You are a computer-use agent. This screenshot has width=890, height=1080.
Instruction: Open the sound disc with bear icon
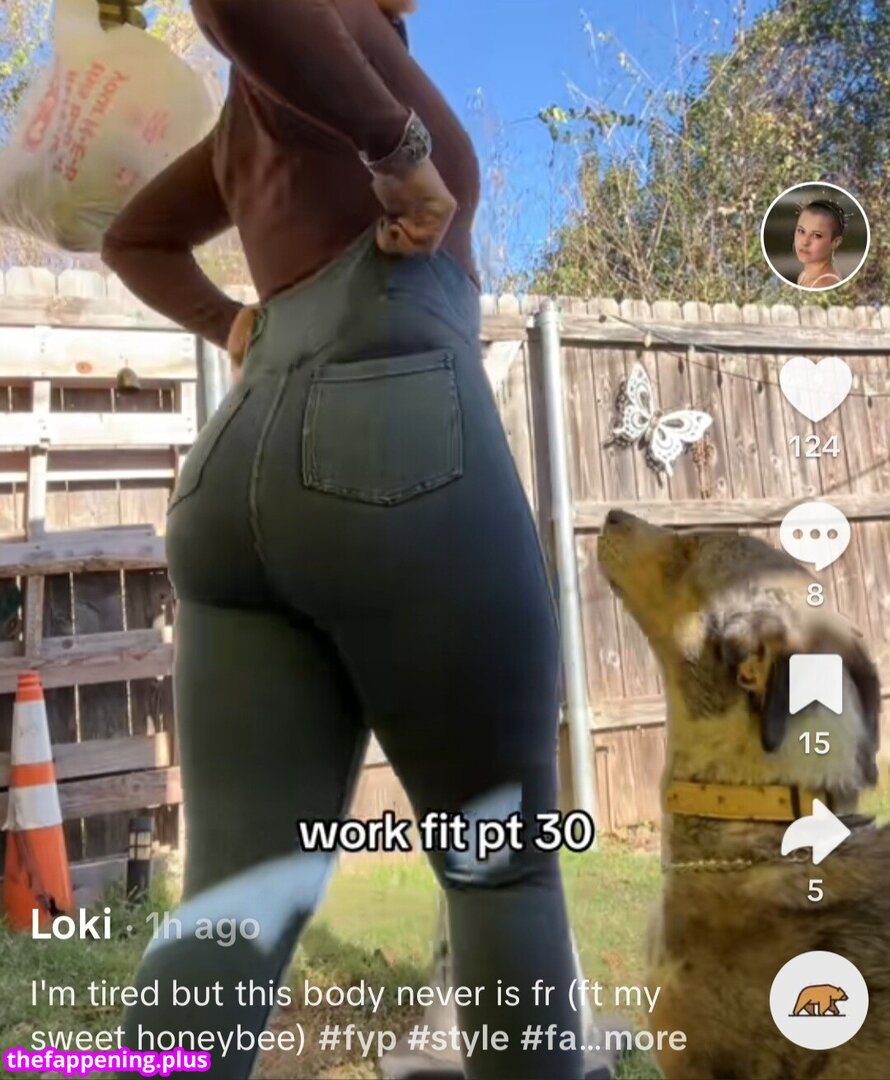click(x=819, y=1000)
